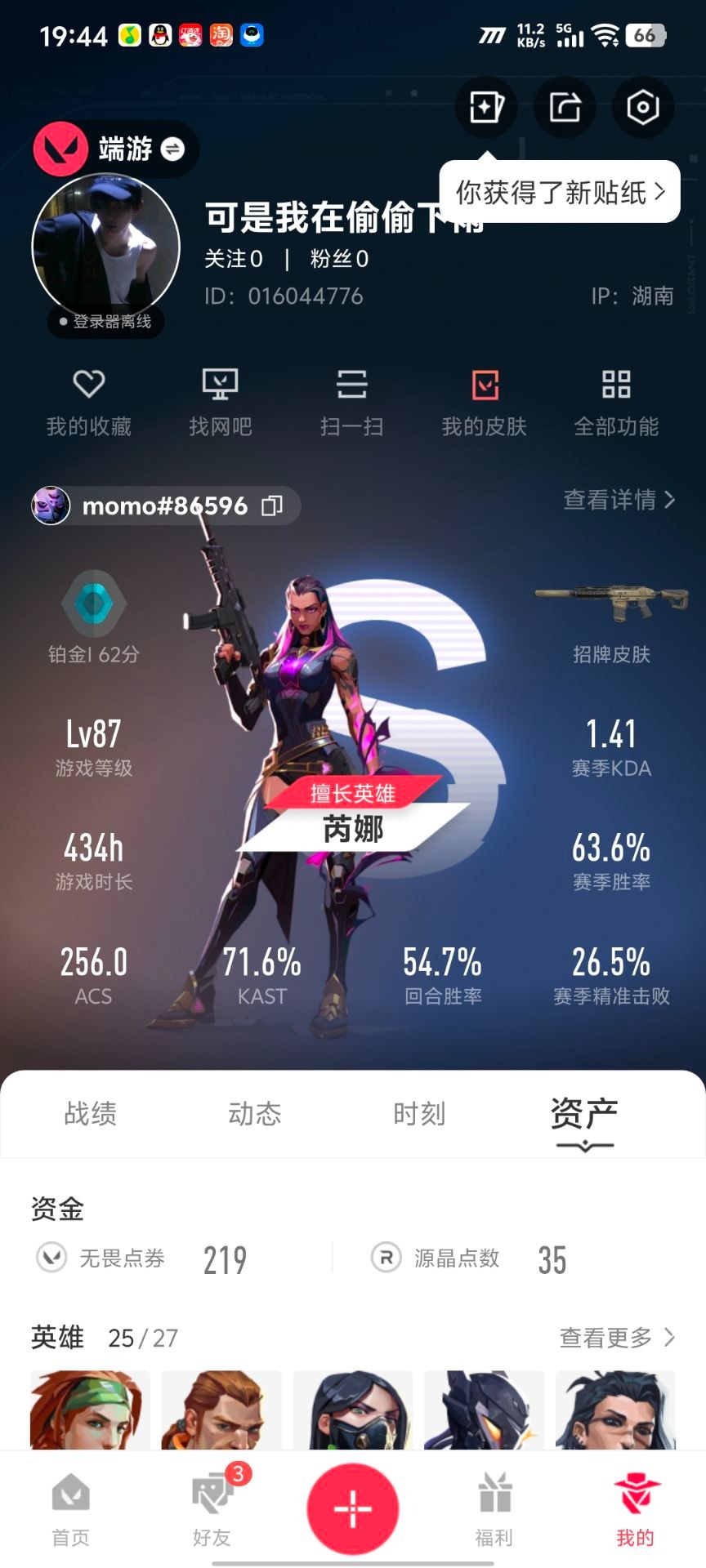Open the sticker card icon

coord(486,107)
